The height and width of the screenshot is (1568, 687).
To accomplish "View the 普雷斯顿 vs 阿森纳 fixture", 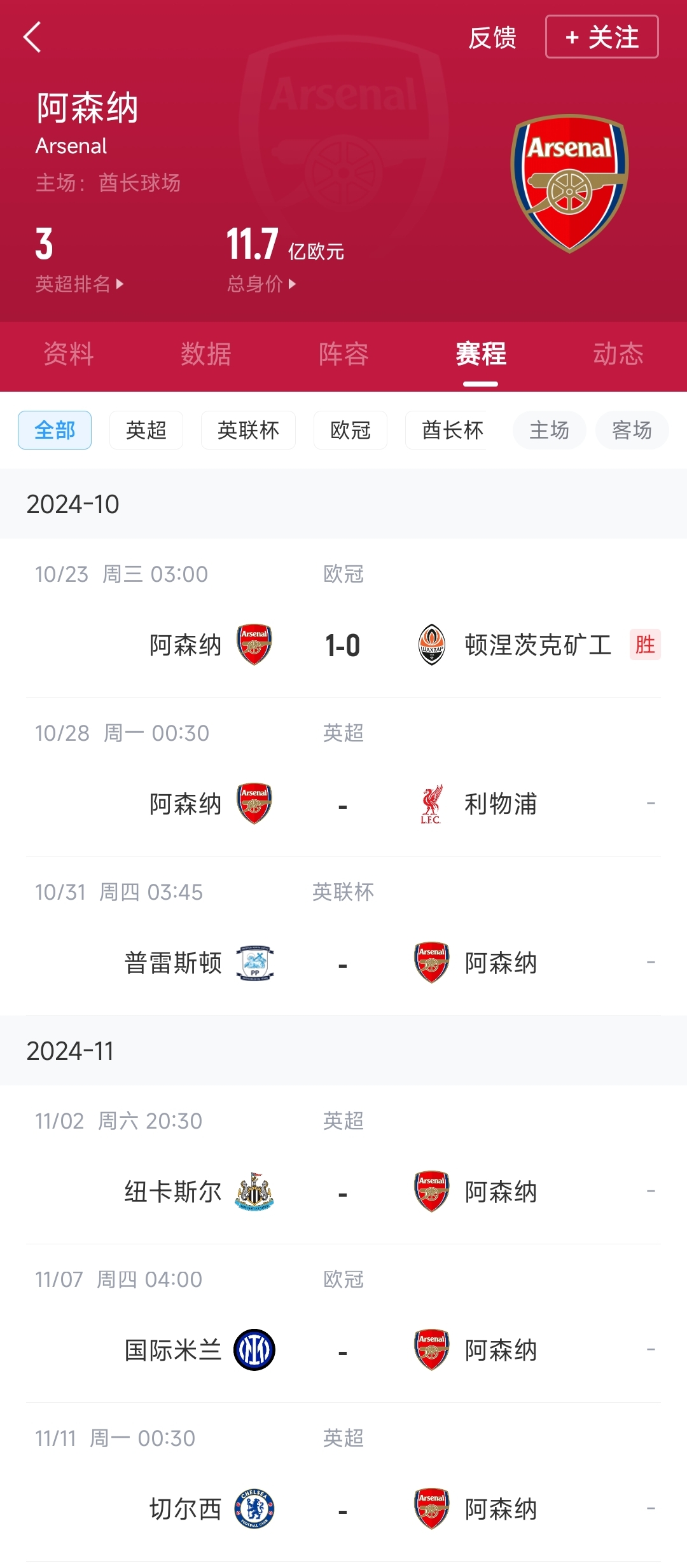I will (343, 963).
